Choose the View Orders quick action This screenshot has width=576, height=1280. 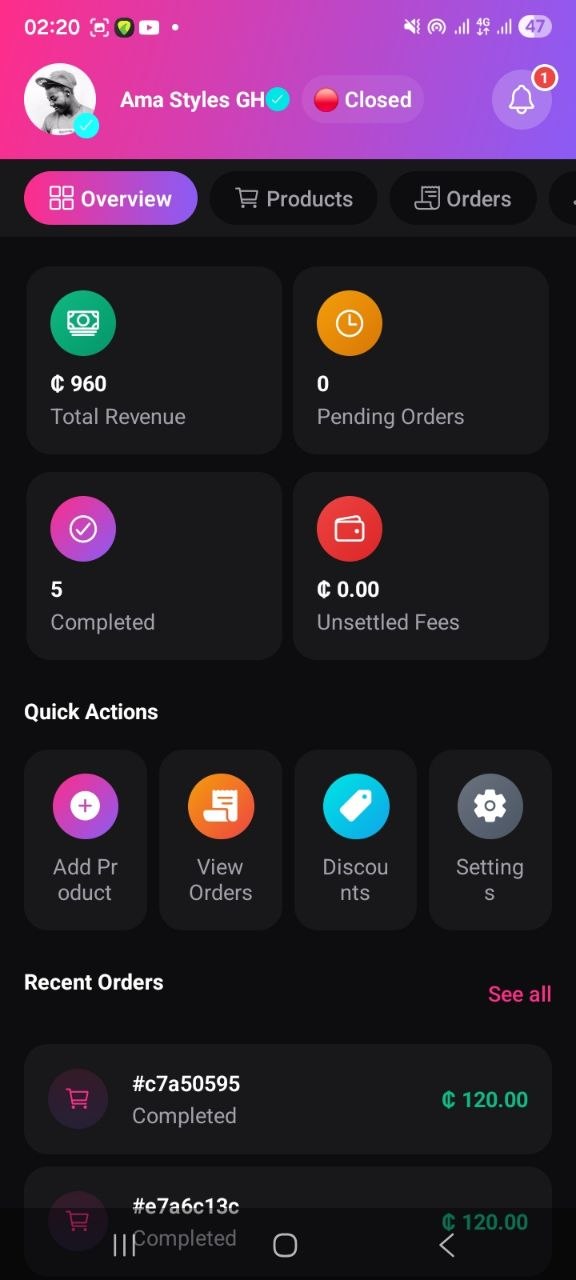(220, 840)
